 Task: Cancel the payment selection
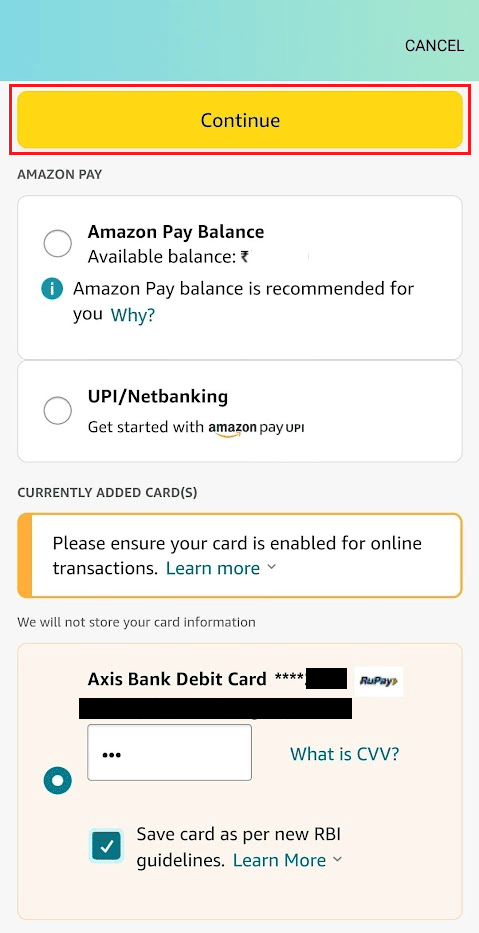coord(434,46)
